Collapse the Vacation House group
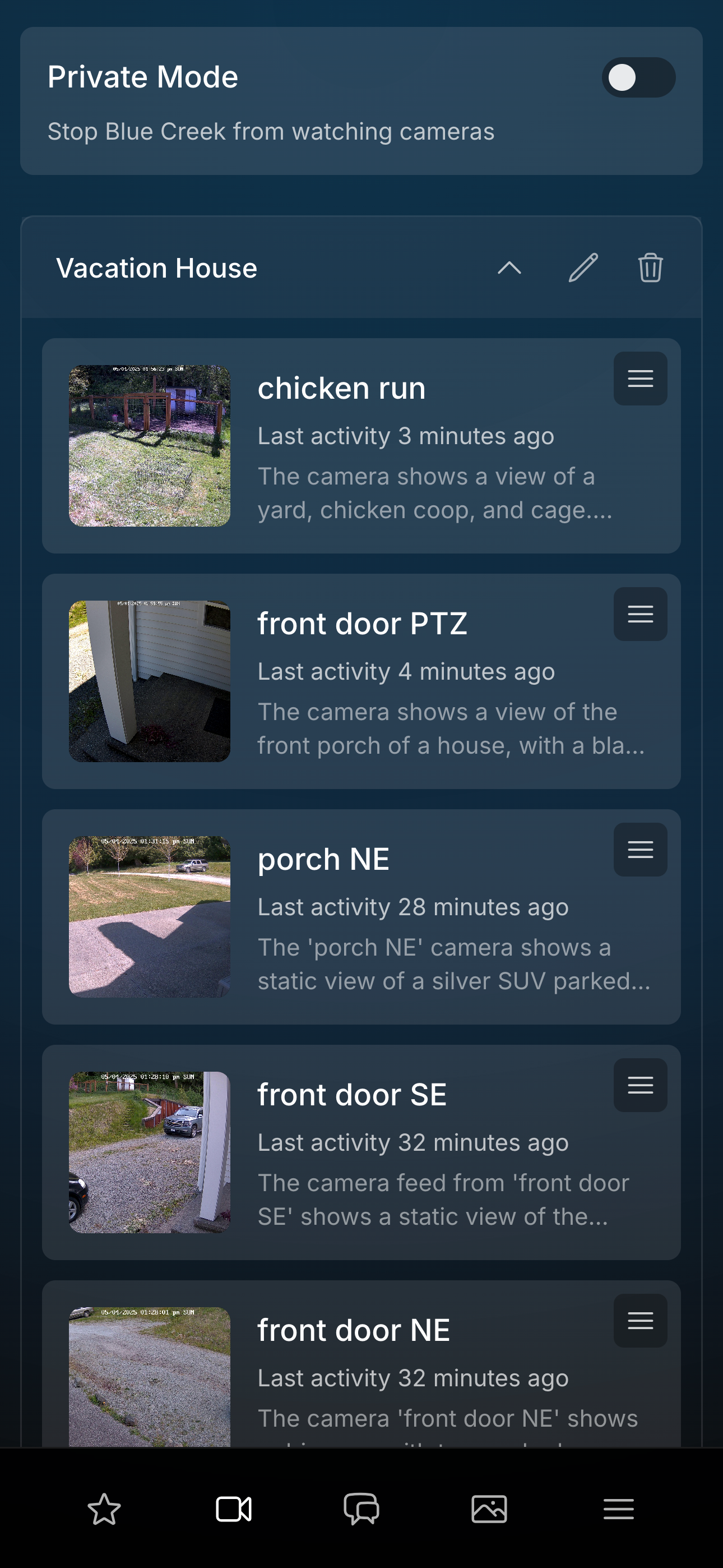The width and height of the screenshot is (723, 1568). (509, 268)
